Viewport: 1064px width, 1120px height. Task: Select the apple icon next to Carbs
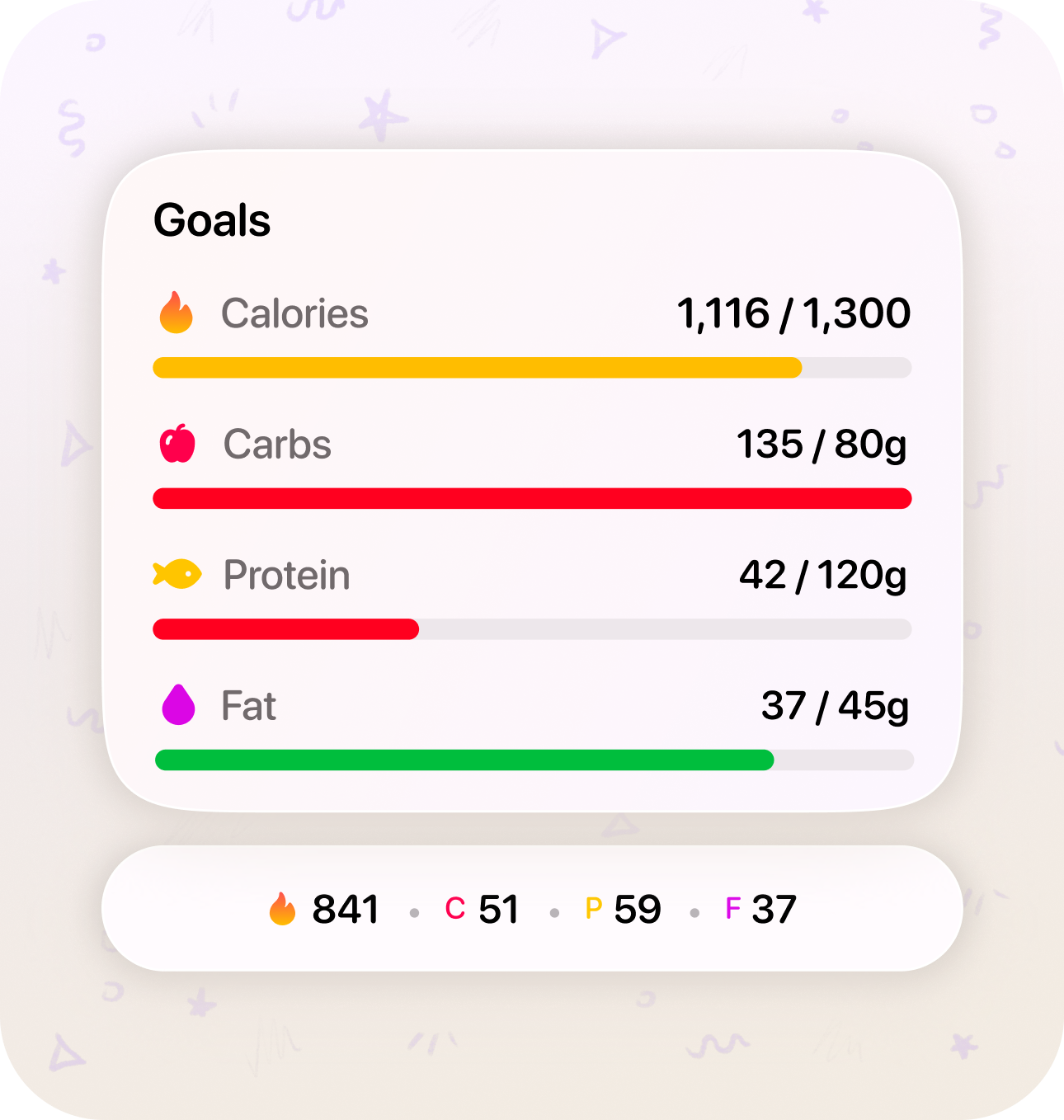177,444
